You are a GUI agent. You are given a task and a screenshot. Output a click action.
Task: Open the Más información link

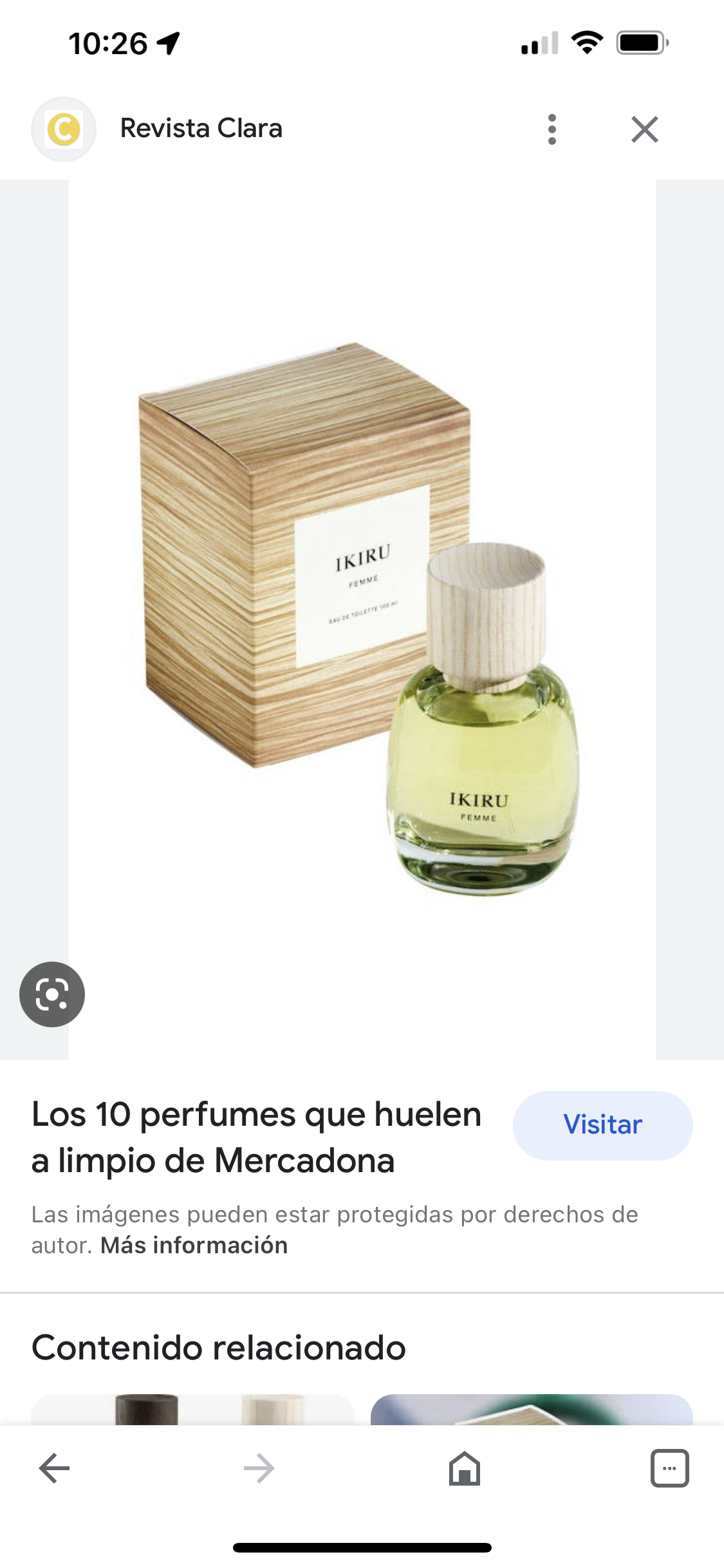click(x=194, y=1245)
